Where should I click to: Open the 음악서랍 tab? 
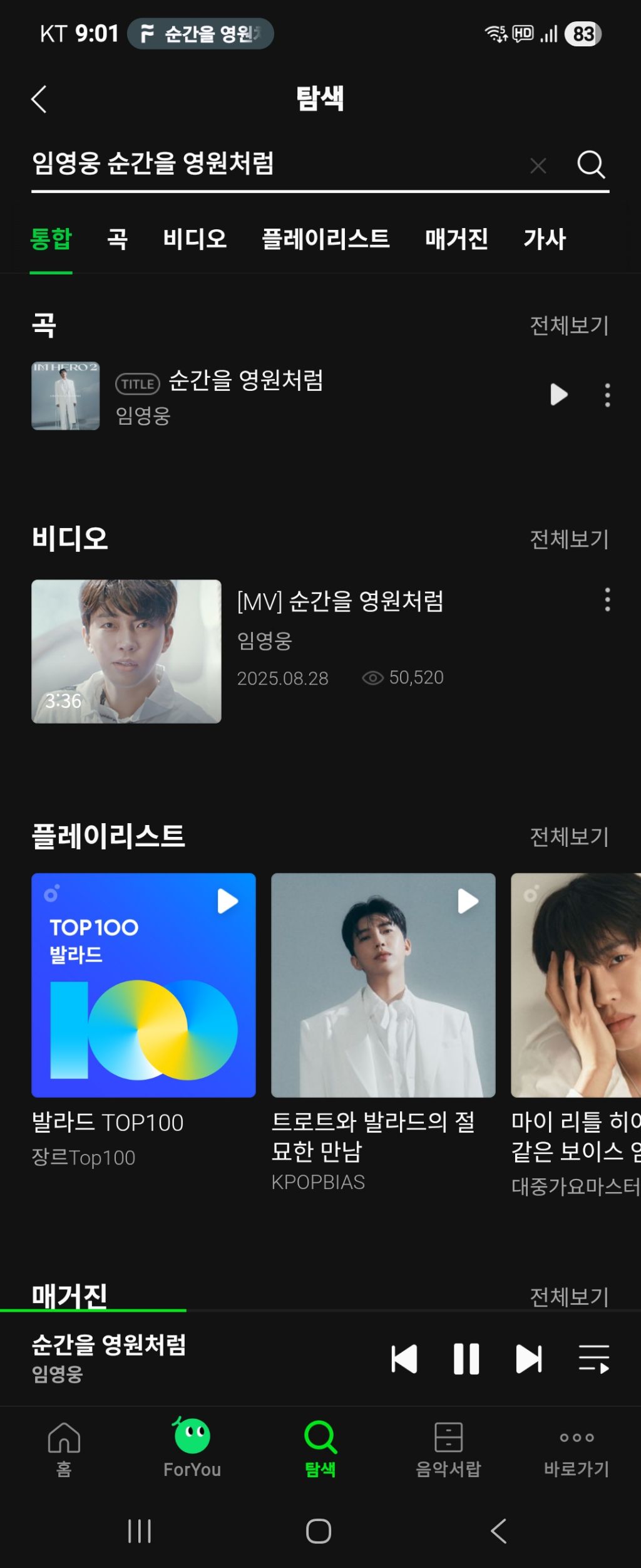click(x=448, y=1446)
